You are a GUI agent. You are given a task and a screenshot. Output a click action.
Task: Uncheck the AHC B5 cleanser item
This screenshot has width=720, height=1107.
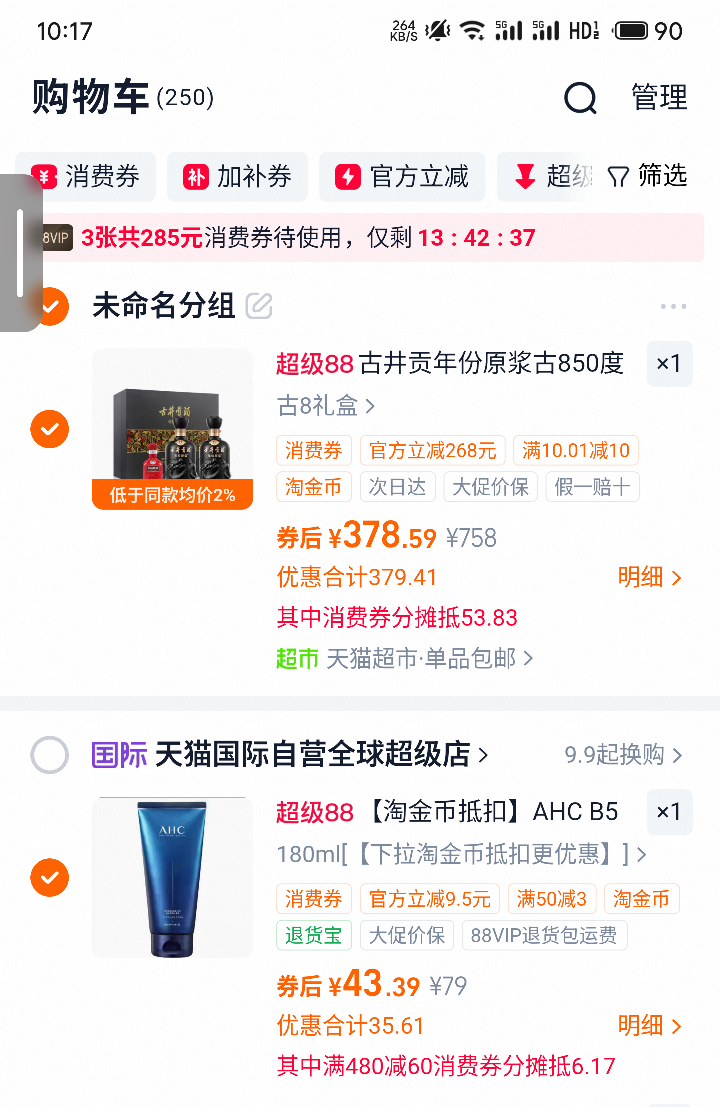pyautogui.click(x=49, y=878)
